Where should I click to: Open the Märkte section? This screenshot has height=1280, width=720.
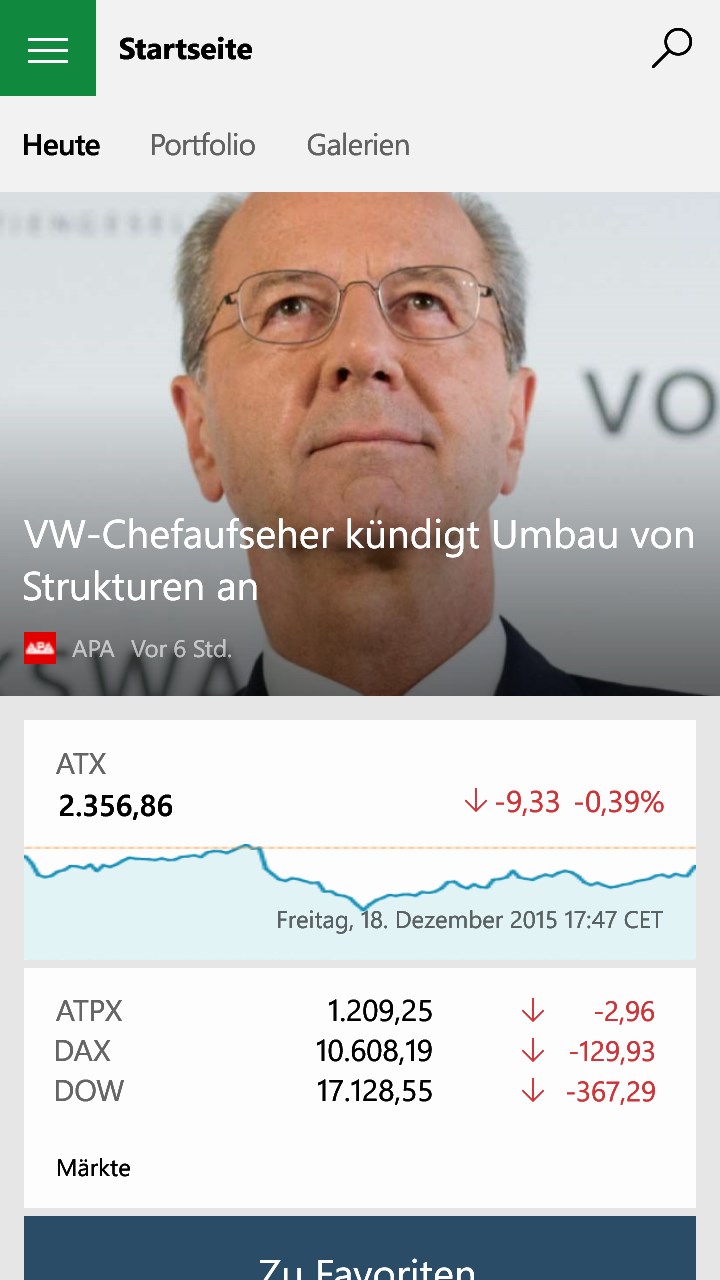[x=94, y=1168]
